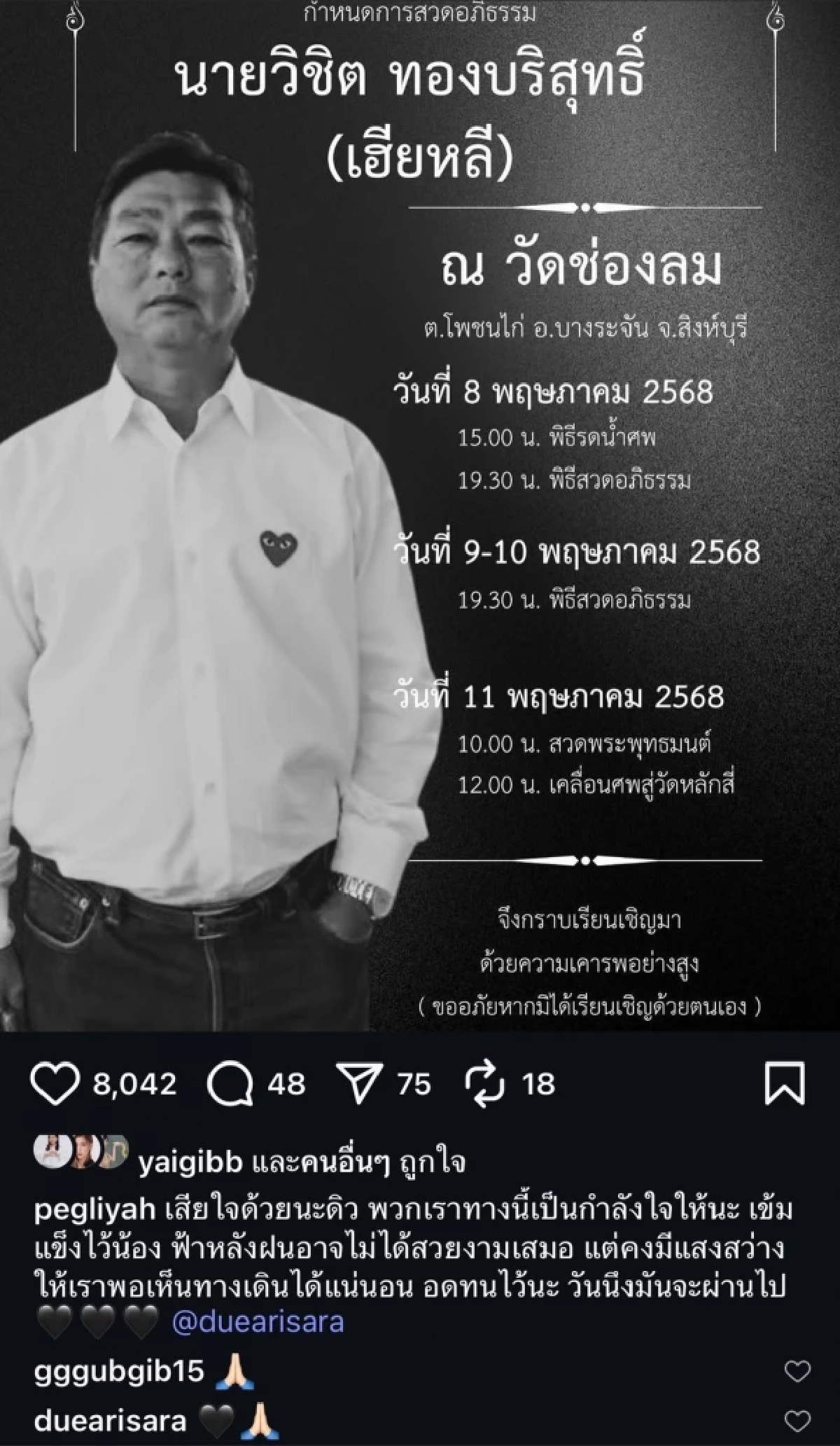Open the funeral announcement post image
The width and height of the screenshot is (840, 1446).
point(420,518)
